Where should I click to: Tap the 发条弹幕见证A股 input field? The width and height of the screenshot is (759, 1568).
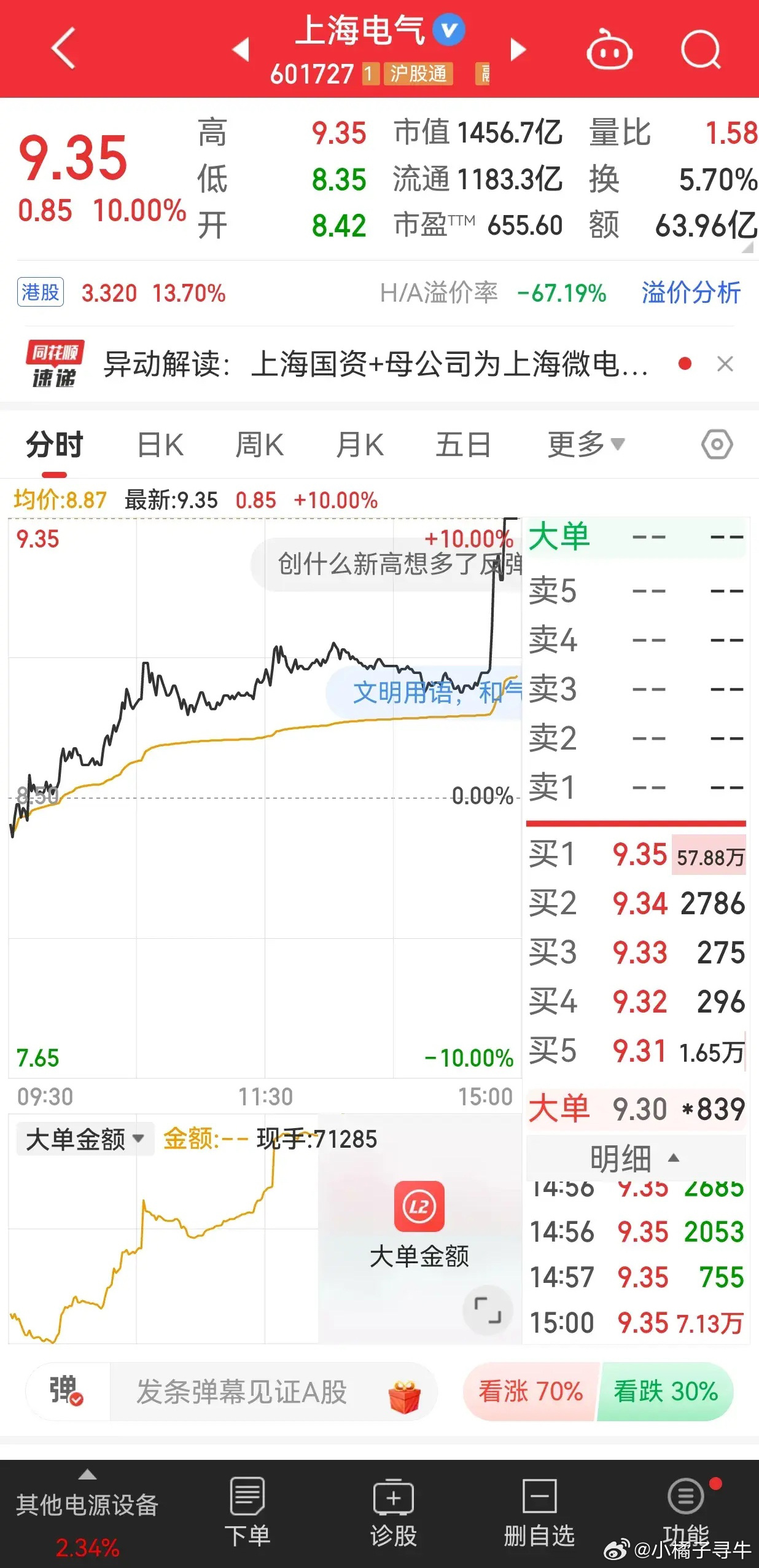pos(241,1392)
